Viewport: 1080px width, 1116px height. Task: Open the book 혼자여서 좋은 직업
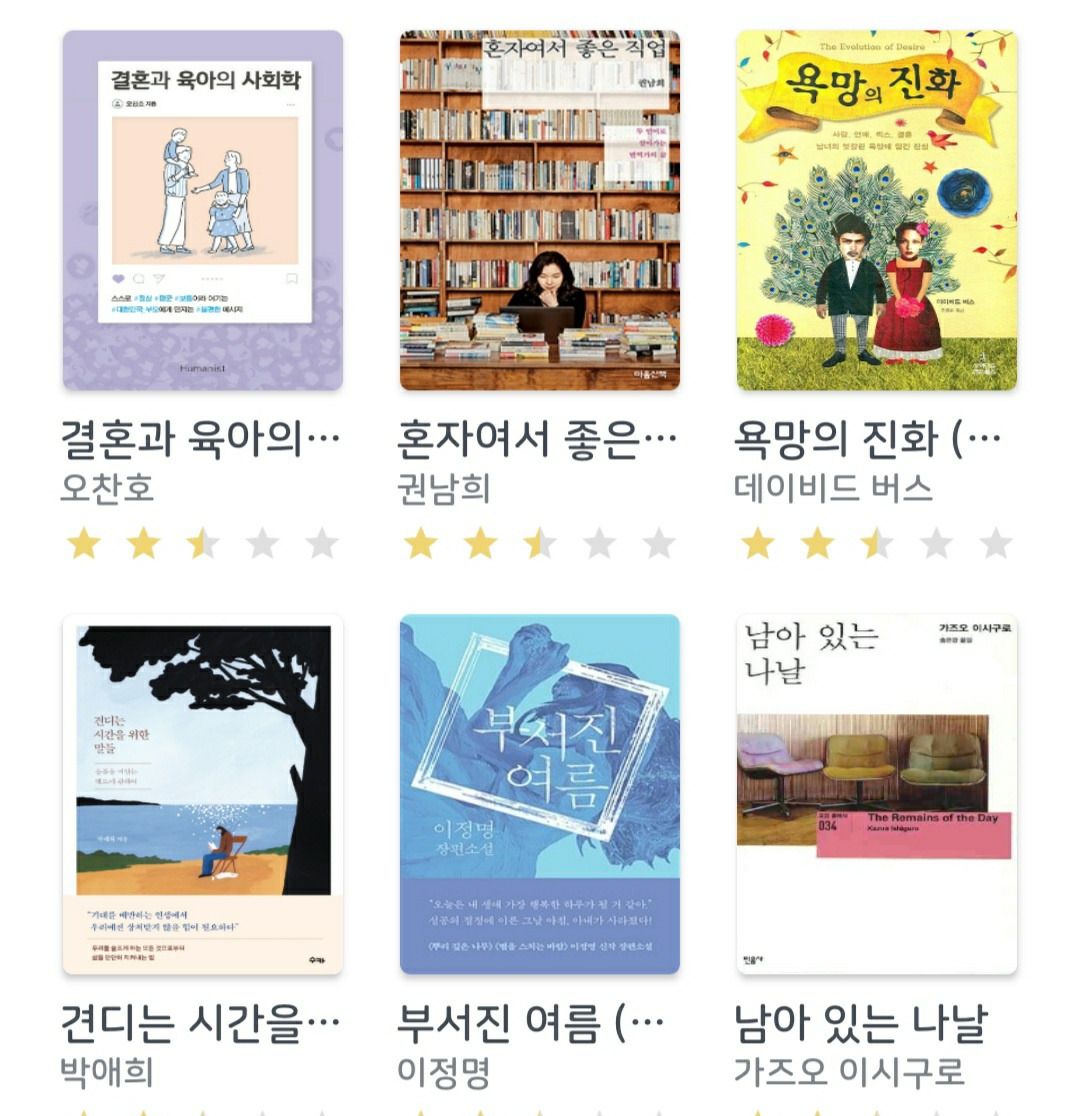[x=540, y=210]
